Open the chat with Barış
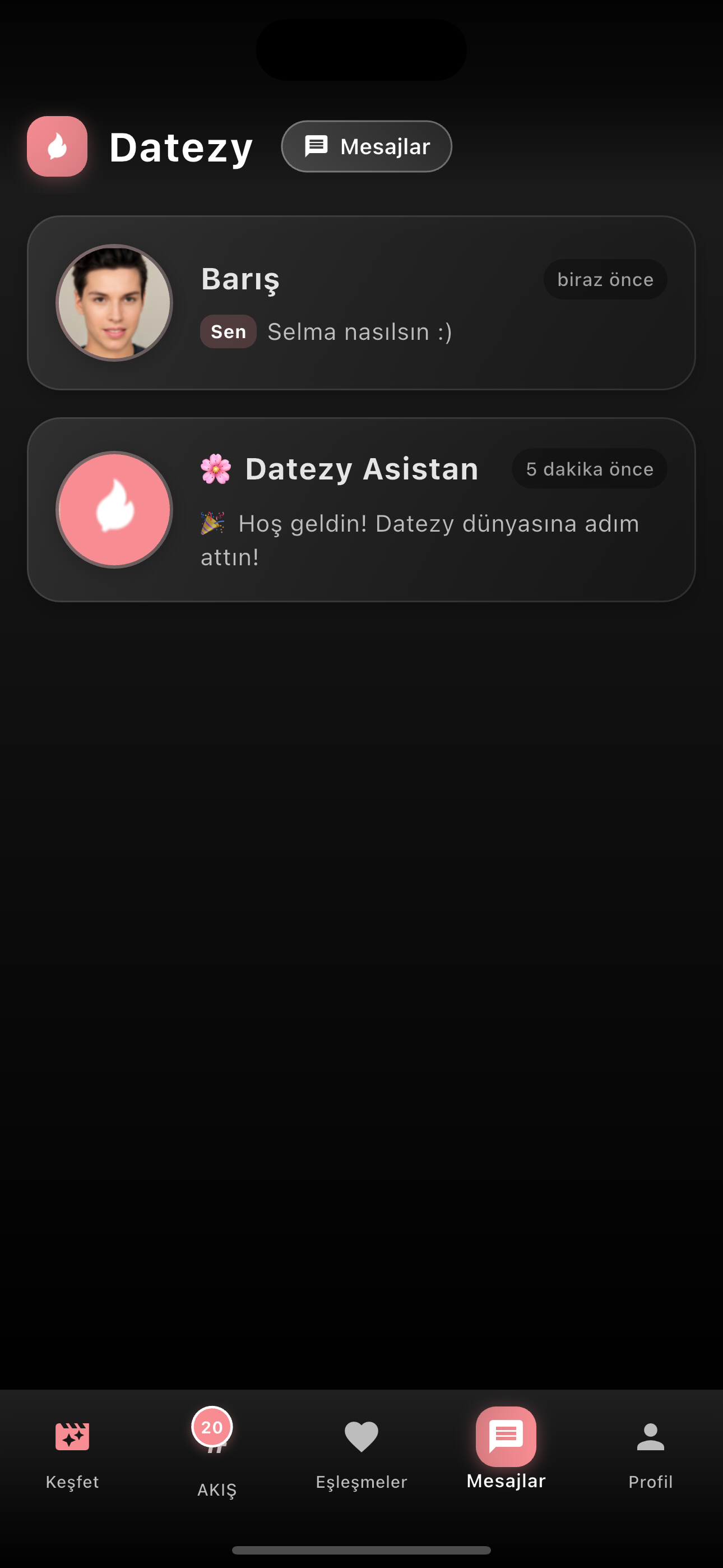The height and width of the screenshot is (1568, 723). (361, 302)
